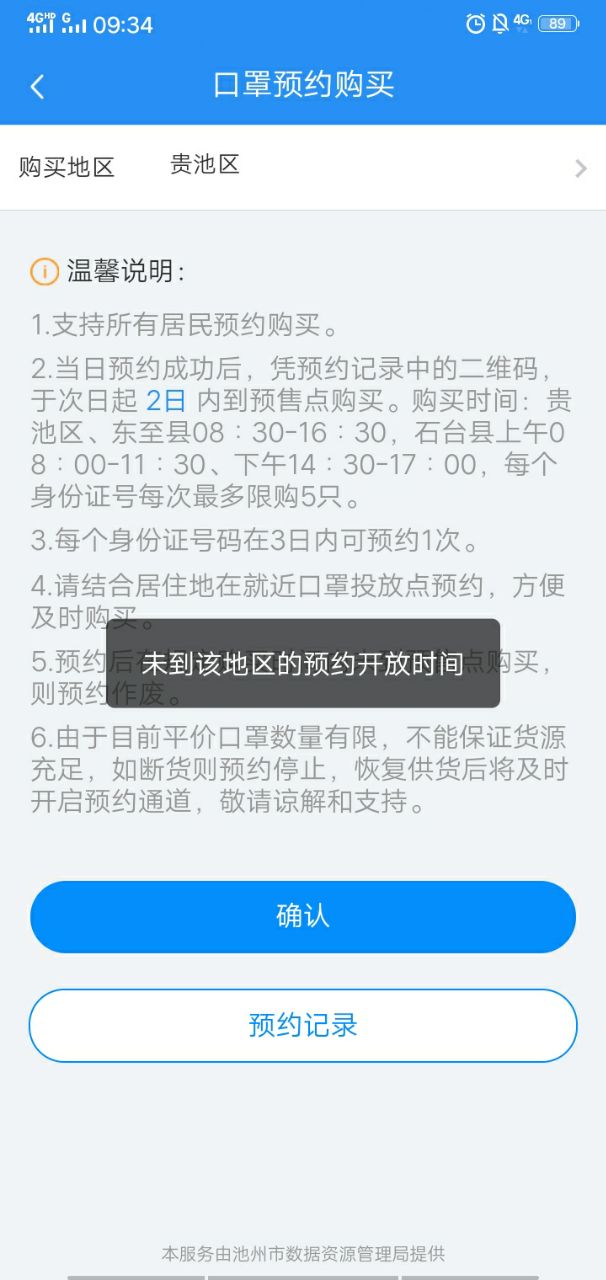Go back using the header arrow

tap(37, 87)
